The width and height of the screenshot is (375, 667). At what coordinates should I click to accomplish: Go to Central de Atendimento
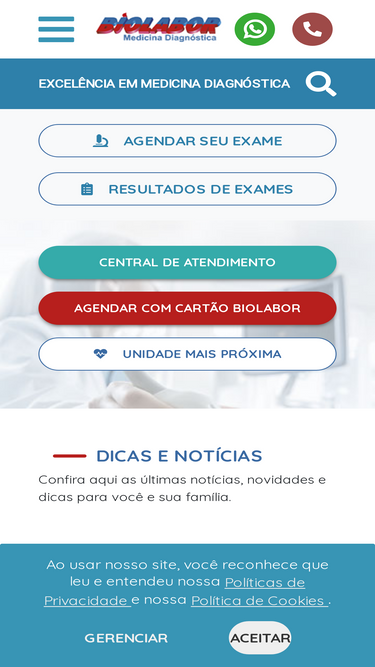click(x=188, y=262)
